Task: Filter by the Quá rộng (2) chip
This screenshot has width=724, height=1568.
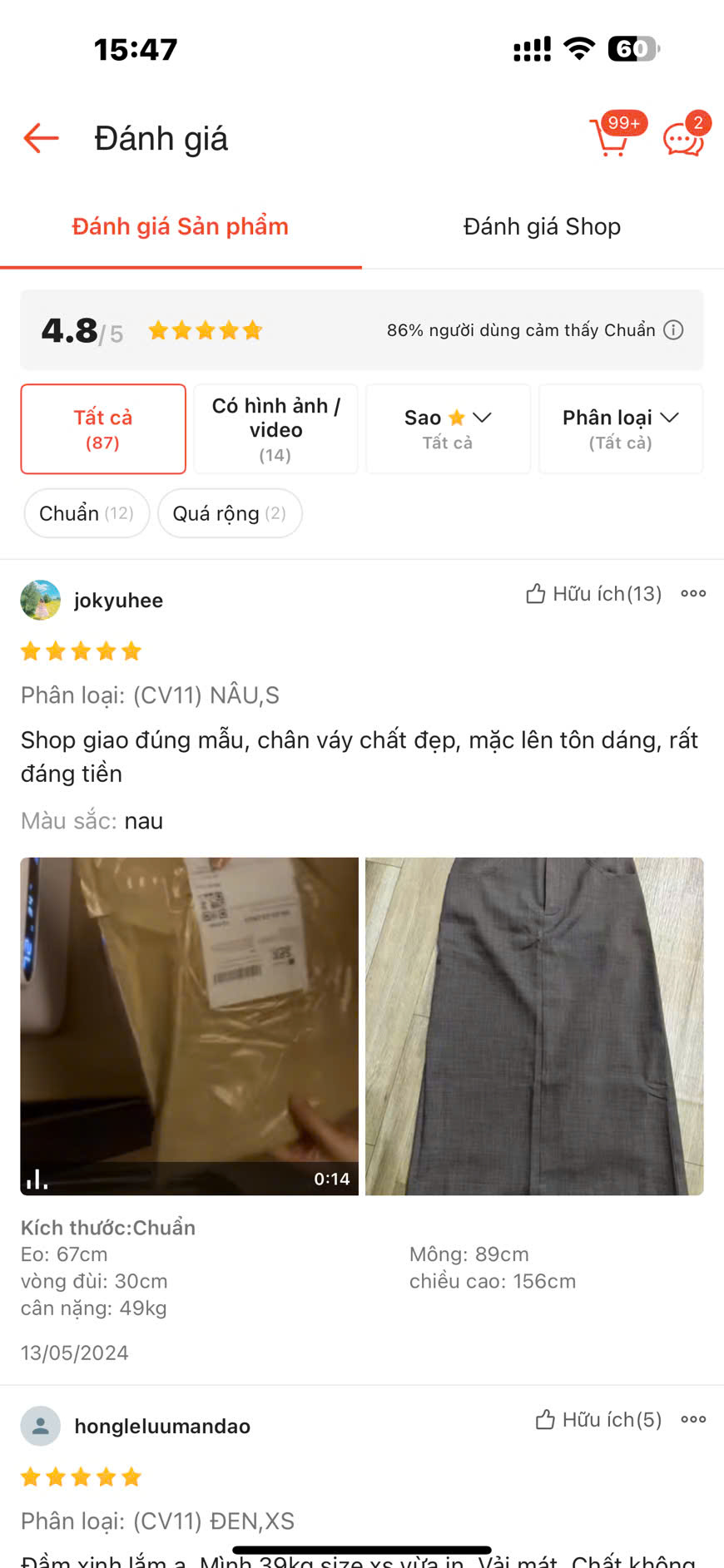Action: coord(229,513)
